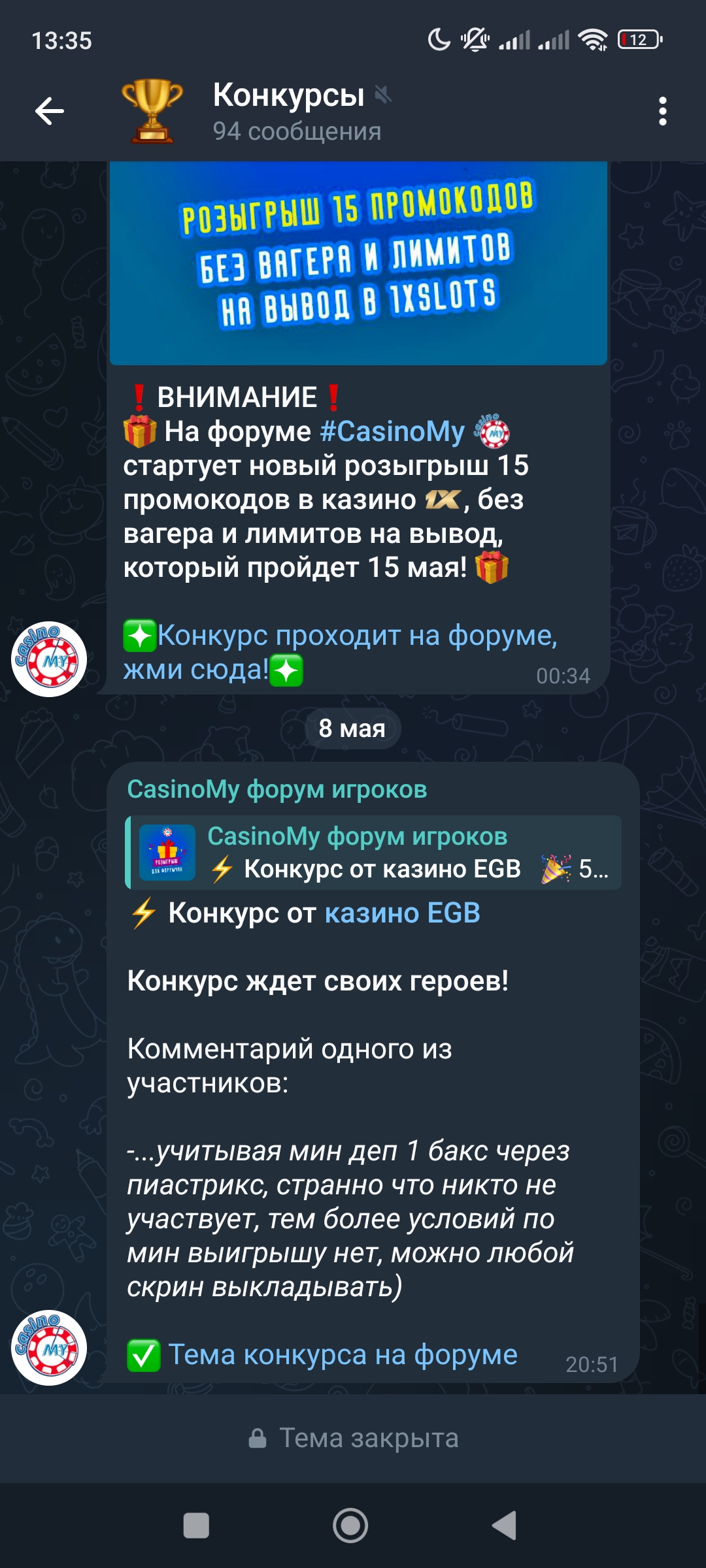Screen dimensions: 706x1568
Task: Tap the CasinoMy форум игроков sender name
Action: (277, 789)
